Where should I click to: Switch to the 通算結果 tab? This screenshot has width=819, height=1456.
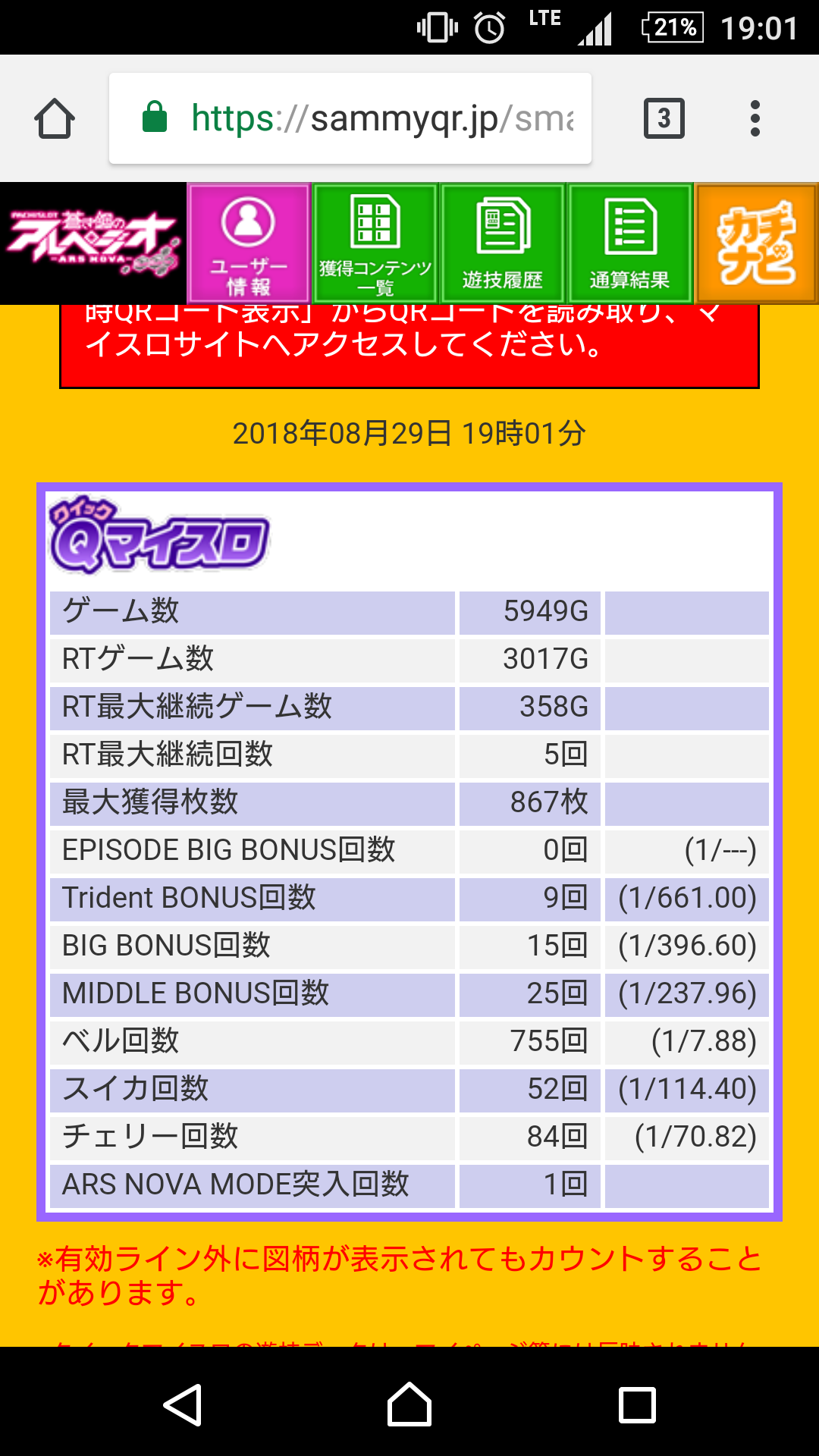coord(630,244)
